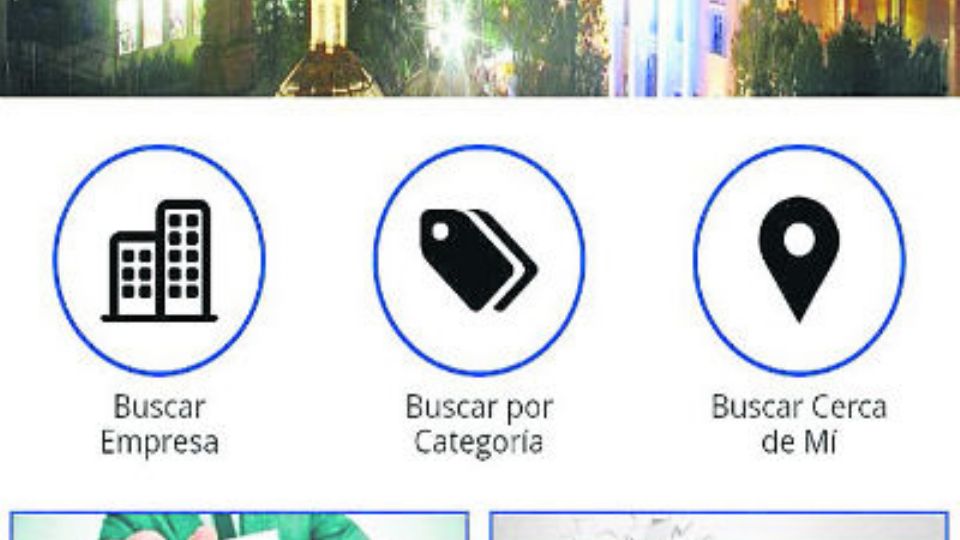
Task: Open Buscar Empresa company search
Action: [159, 261]
